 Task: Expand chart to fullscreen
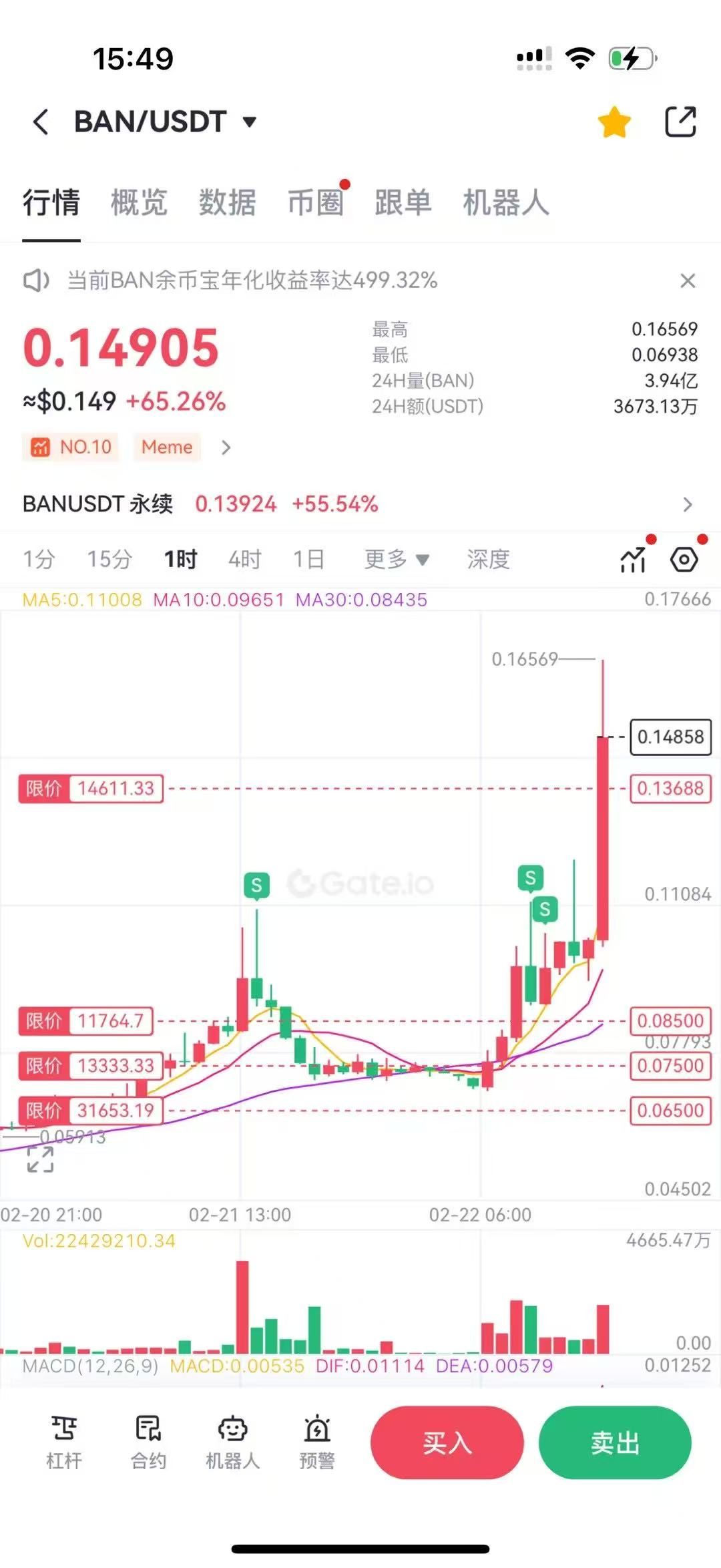tap(40, 1159)
